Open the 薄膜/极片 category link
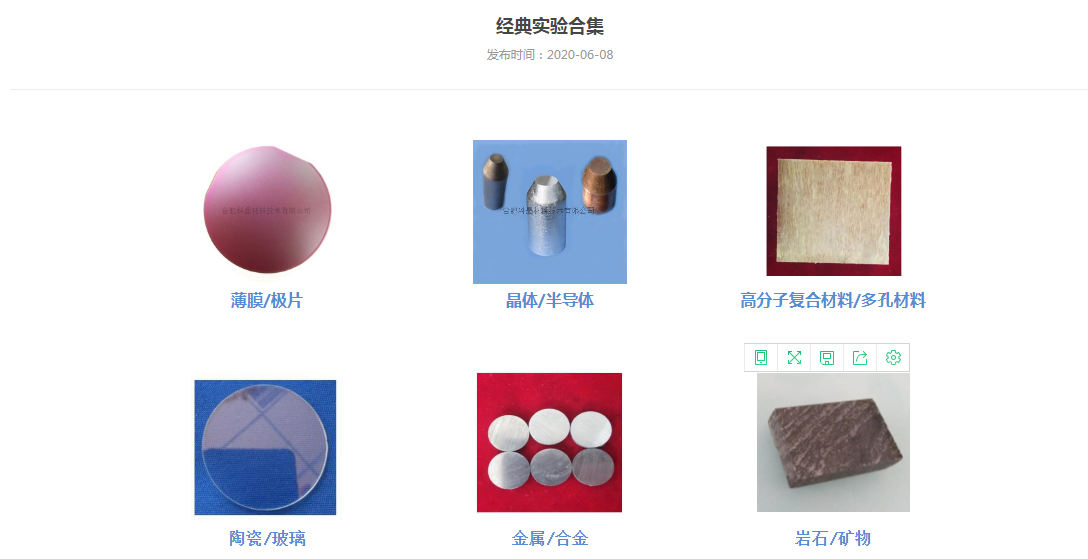The image size is (1088, 559). pos(266,300)
